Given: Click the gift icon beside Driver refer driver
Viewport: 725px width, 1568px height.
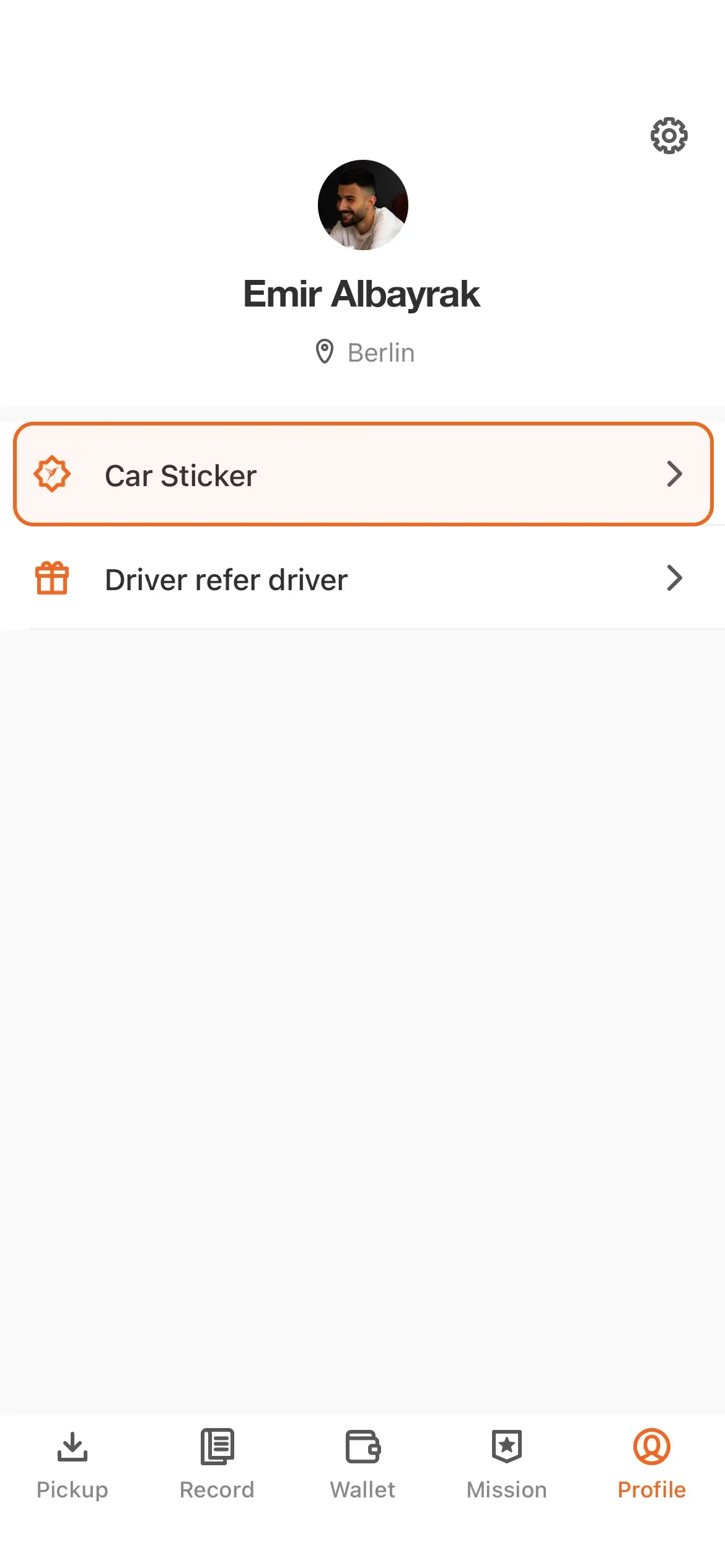Looking at the screenshot, I should 53,578.
